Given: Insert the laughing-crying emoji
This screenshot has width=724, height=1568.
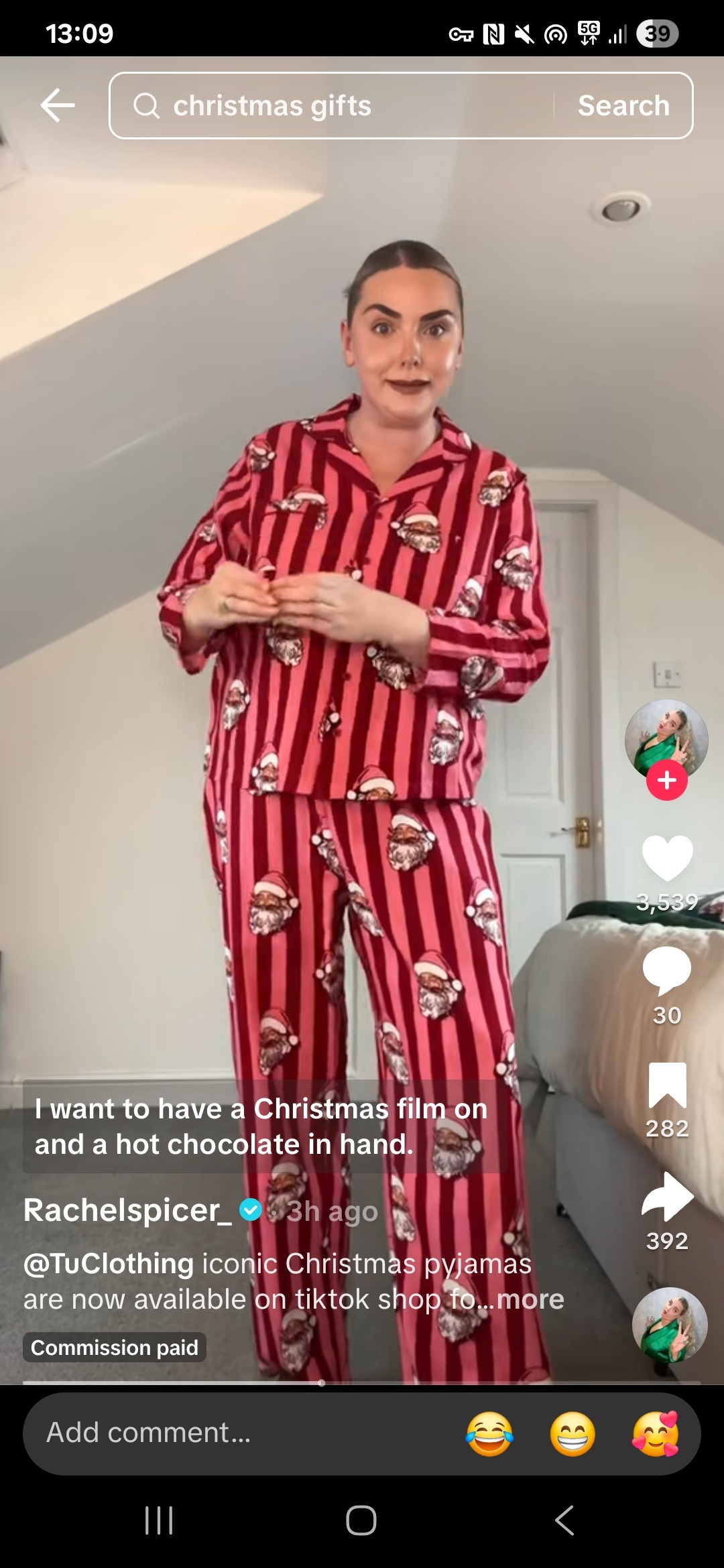Looking at the screenshot, I should tap(489, 1434).
